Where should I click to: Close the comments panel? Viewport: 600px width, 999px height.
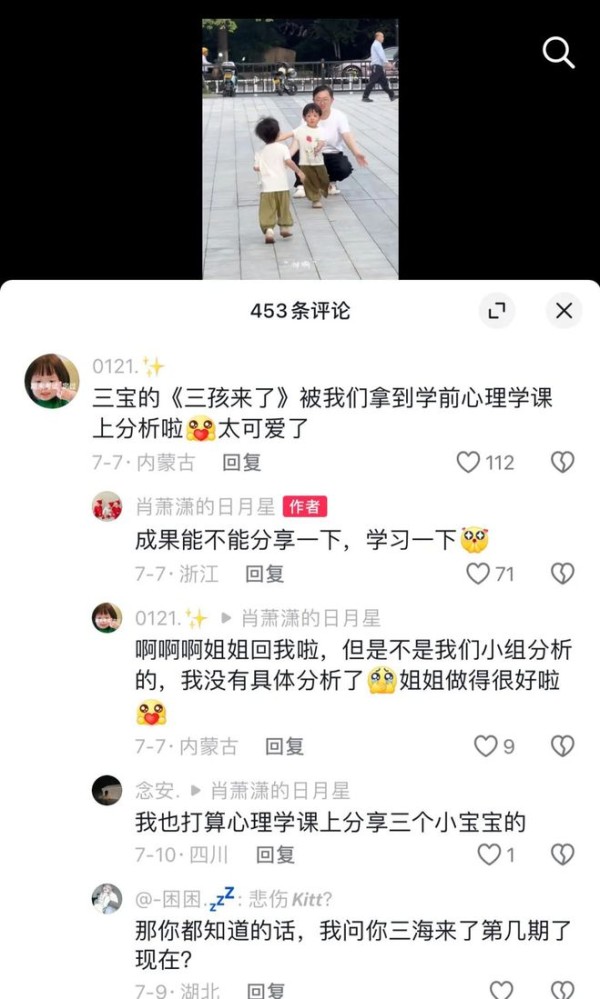(564, 311)
